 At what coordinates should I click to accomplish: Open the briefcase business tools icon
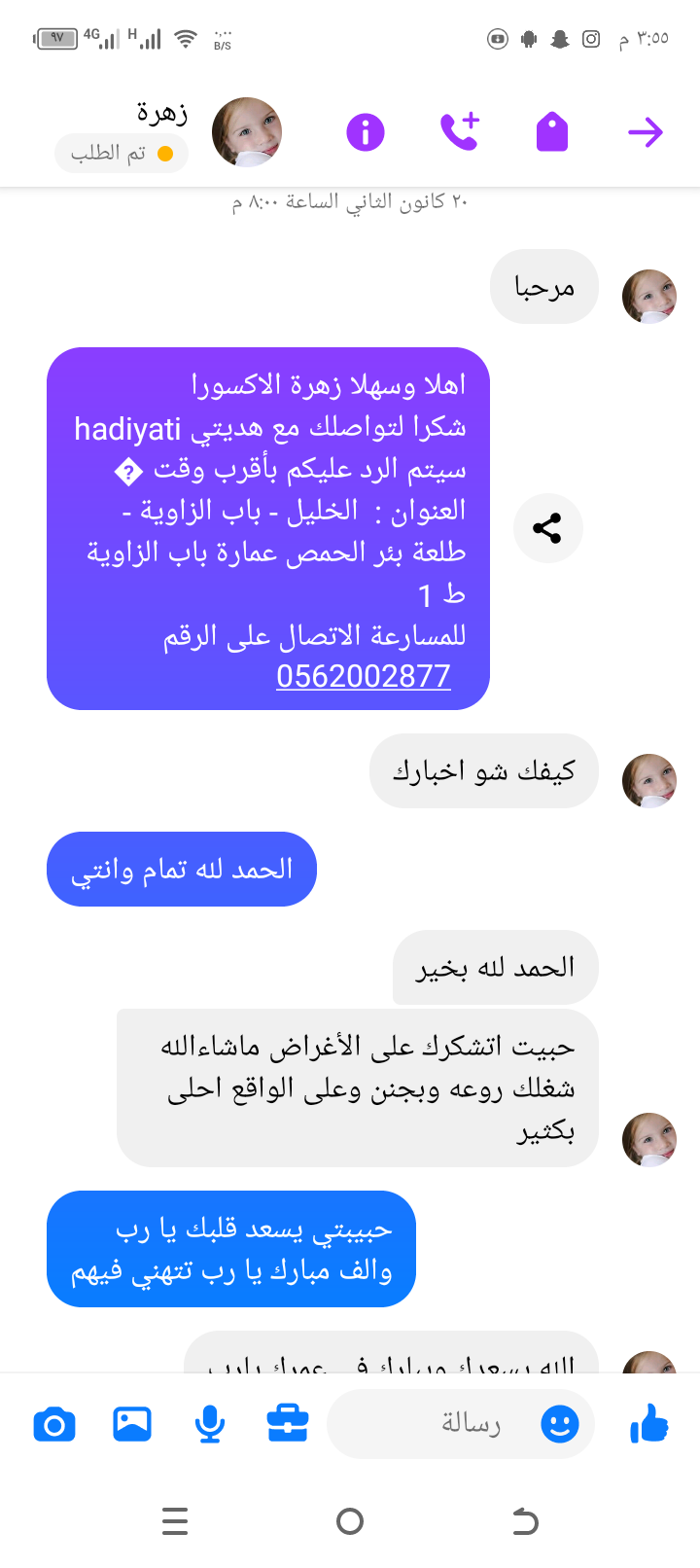click(x=288, y=1424)
